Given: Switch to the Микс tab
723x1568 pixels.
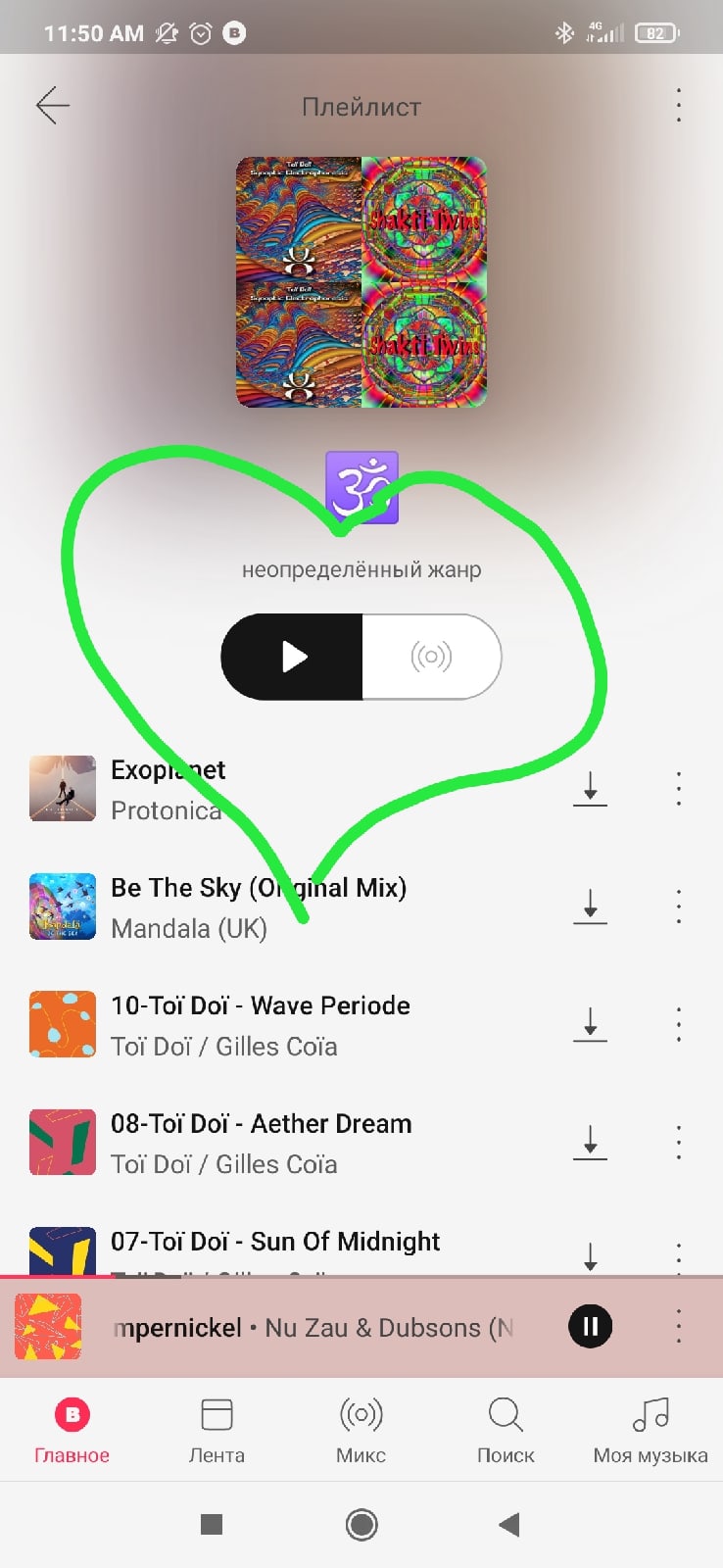Looking at the screenshot, I should [361, 1431].
